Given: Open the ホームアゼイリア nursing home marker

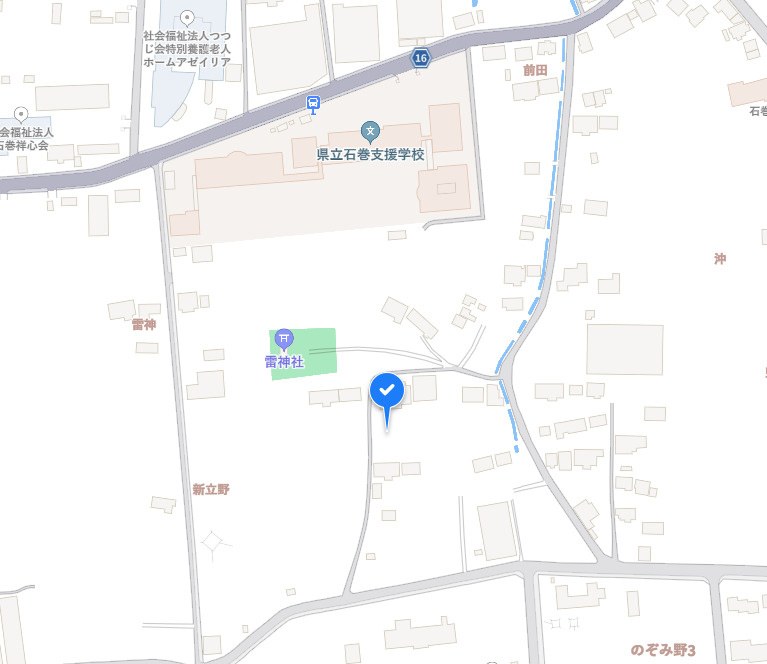Looking at the screenshot, I should (x=187, y=17).
